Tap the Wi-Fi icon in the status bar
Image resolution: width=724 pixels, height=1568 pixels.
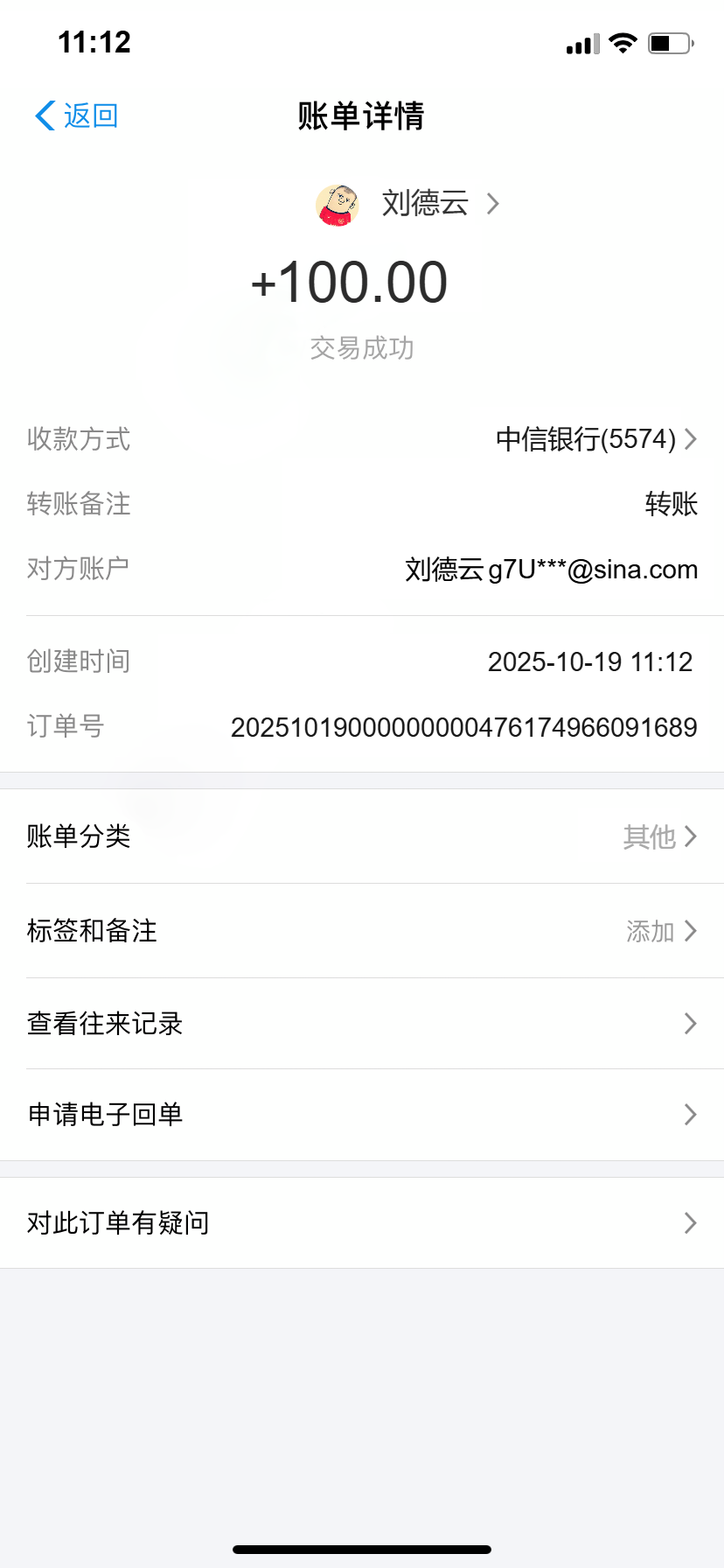pyautogui.click(x=622, y=42)
